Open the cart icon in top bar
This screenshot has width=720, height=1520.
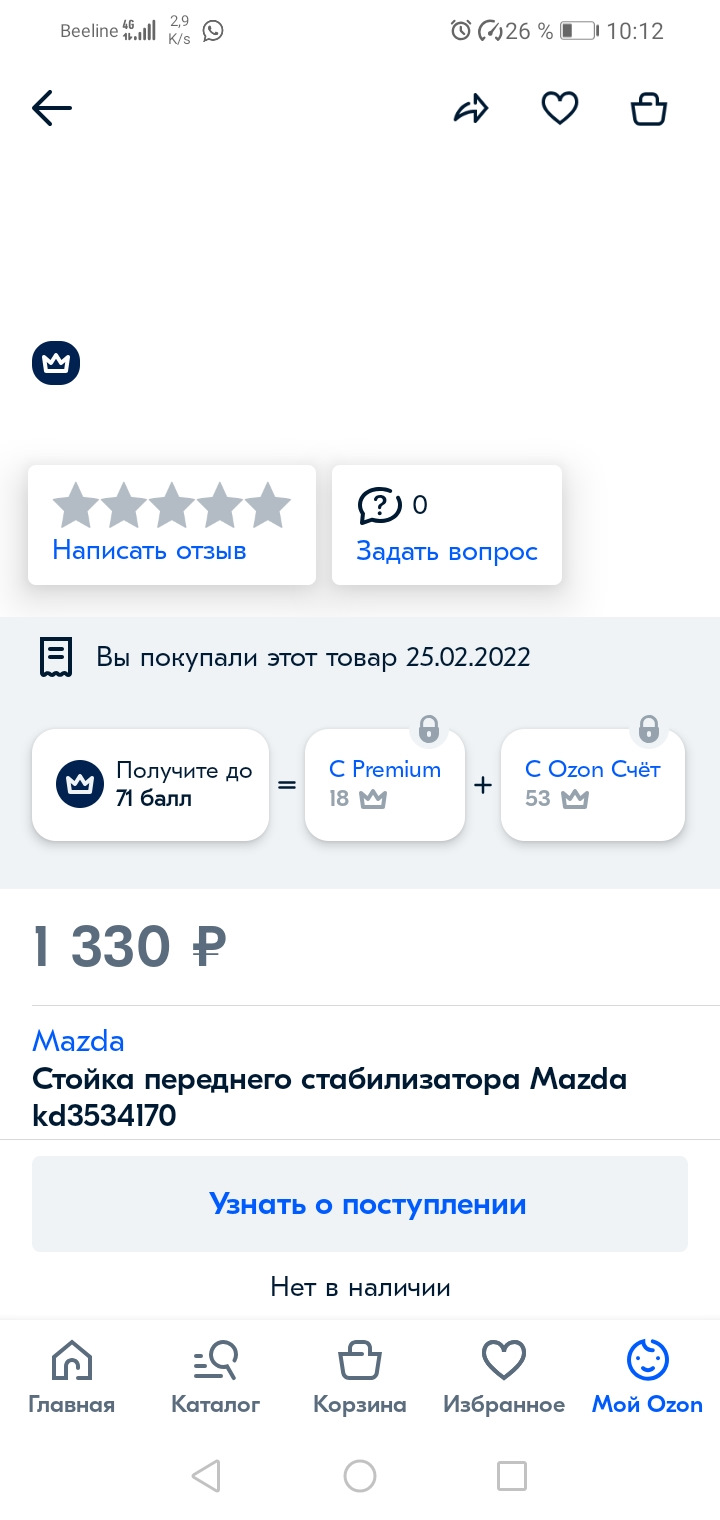point(649,108)
